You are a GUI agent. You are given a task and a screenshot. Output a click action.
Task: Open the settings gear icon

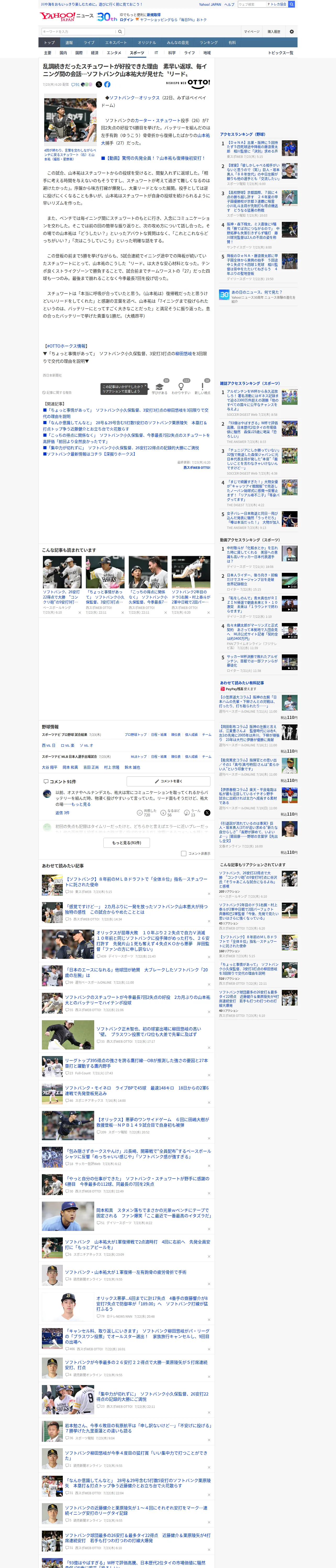coord(292,32)
